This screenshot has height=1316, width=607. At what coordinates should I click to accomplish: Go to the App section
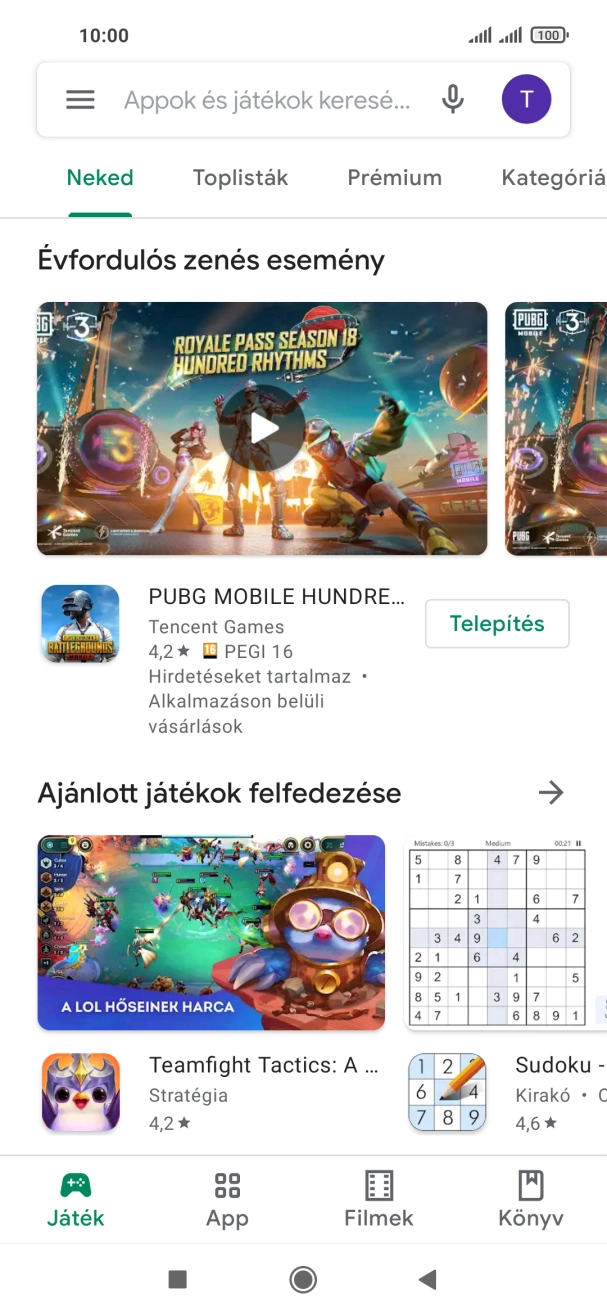(227, 1200)
